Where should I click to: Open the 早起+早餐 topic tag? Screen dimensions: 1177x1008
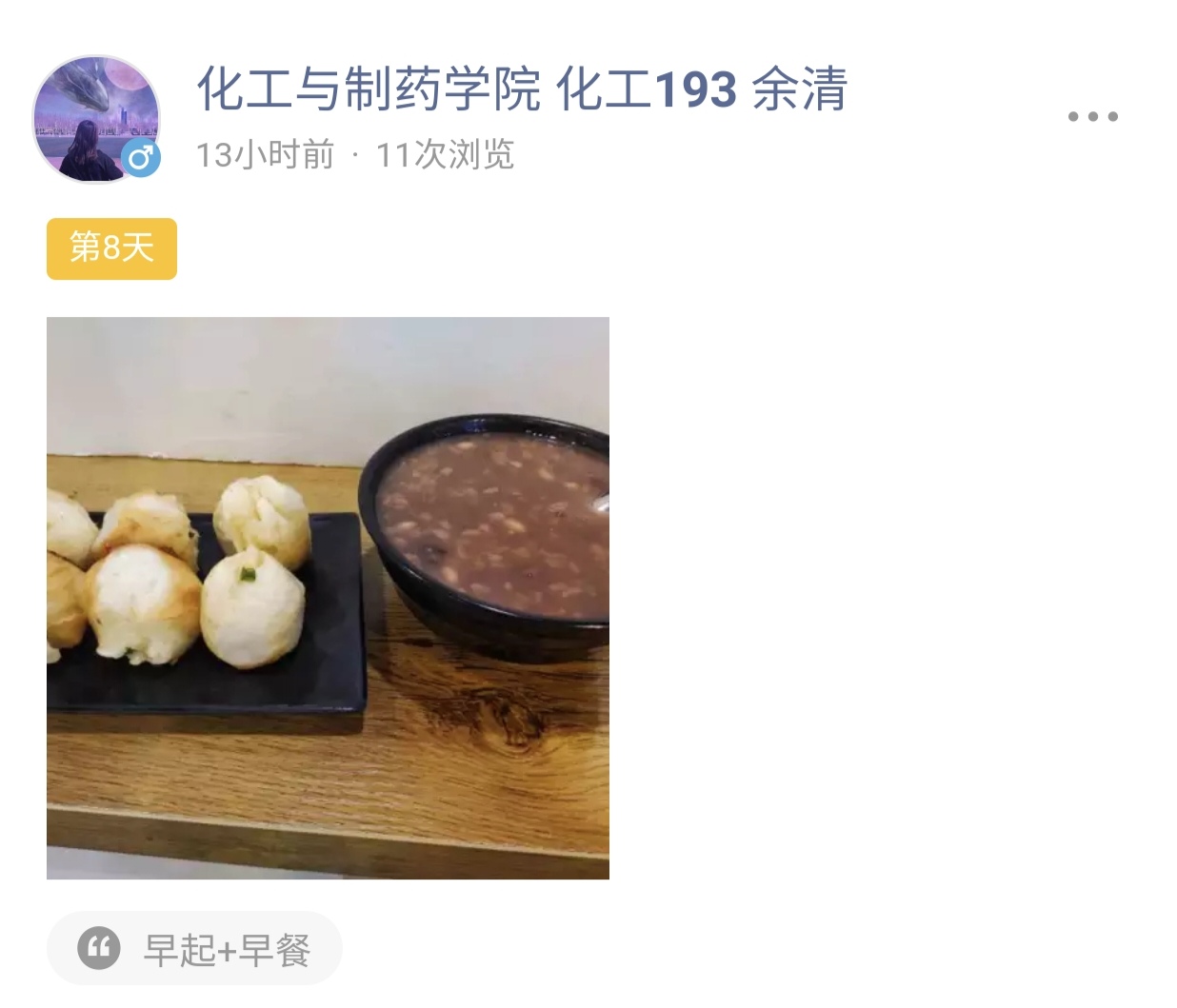pyautogui.click(x=195, y=949)
